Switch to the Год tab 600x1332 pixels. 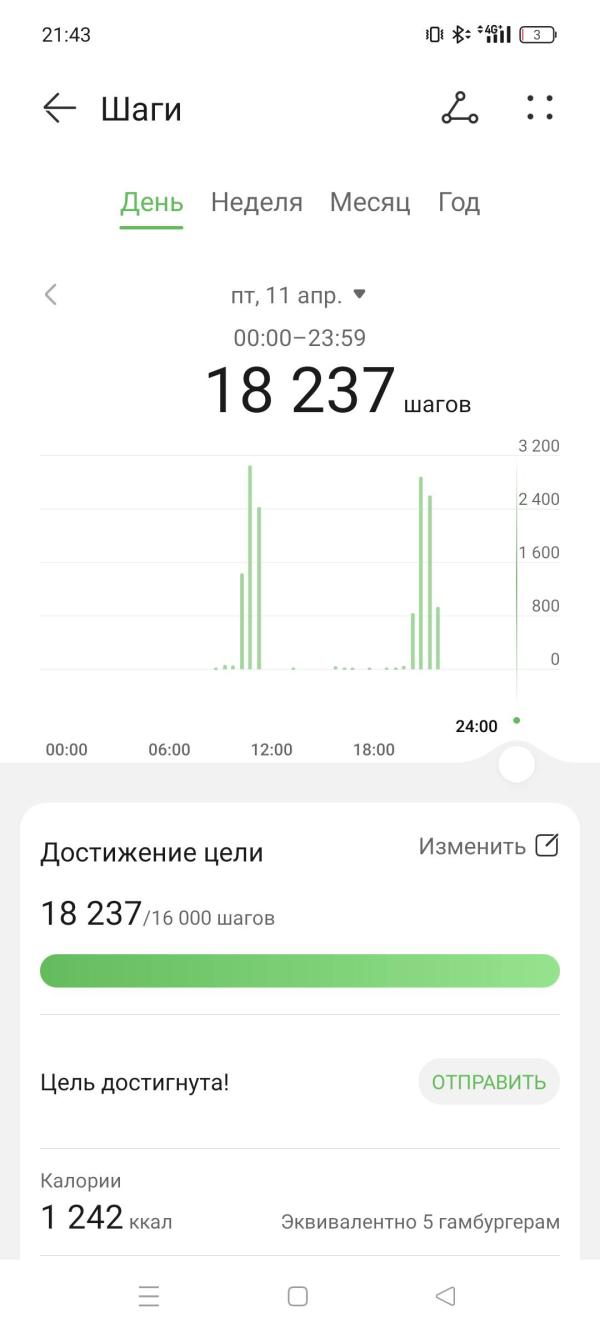[459, 203]
